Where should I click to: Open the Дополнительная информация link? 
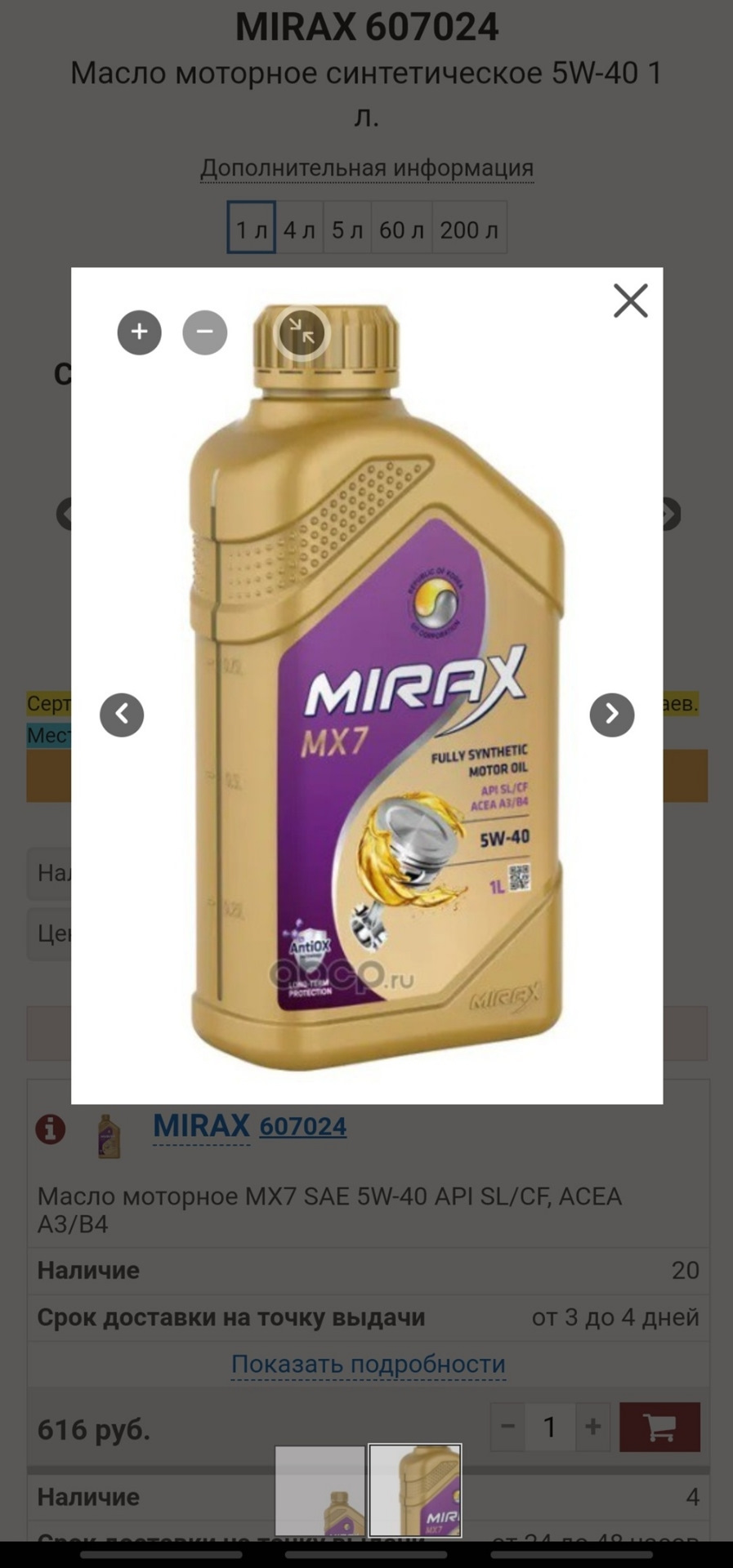(367, 168)
